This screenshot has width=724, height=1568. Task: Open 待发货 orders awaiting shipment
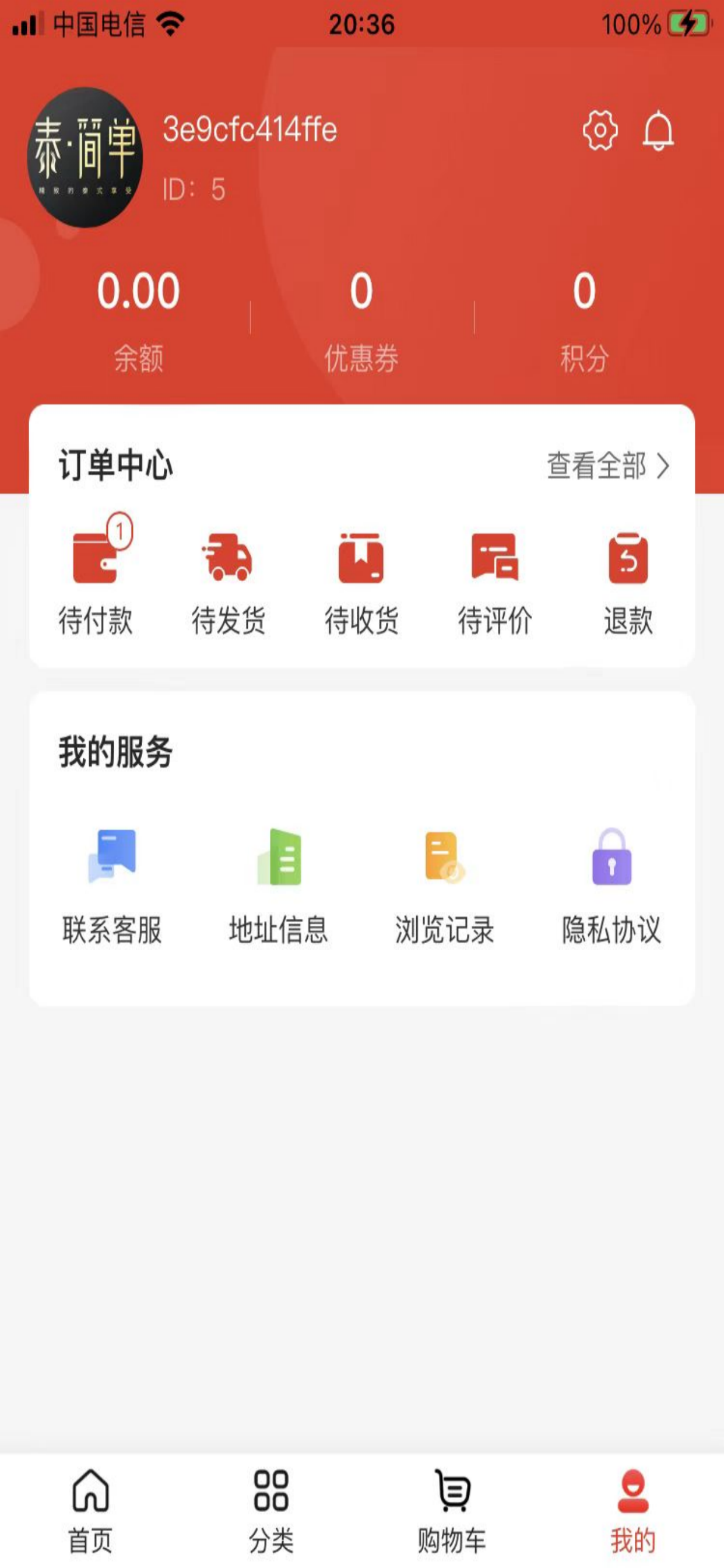tap(228, 584)
